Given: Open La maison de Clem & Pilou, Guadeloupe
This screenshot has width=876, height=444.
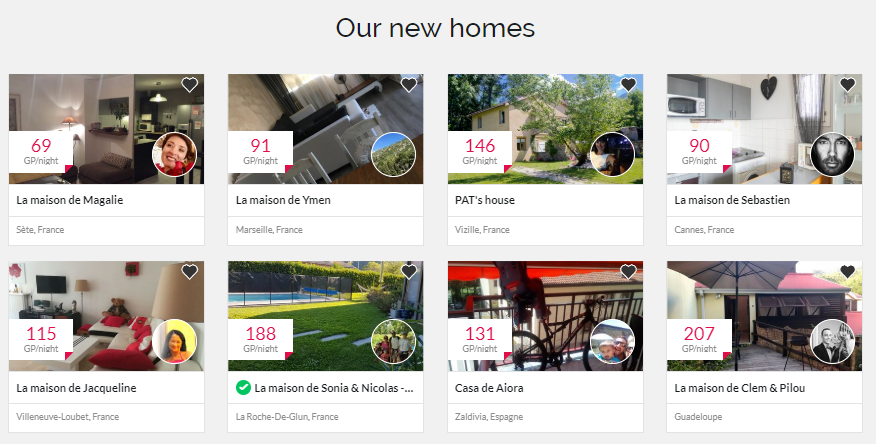Looking at the screenshot, I should [x=739, y=388].
